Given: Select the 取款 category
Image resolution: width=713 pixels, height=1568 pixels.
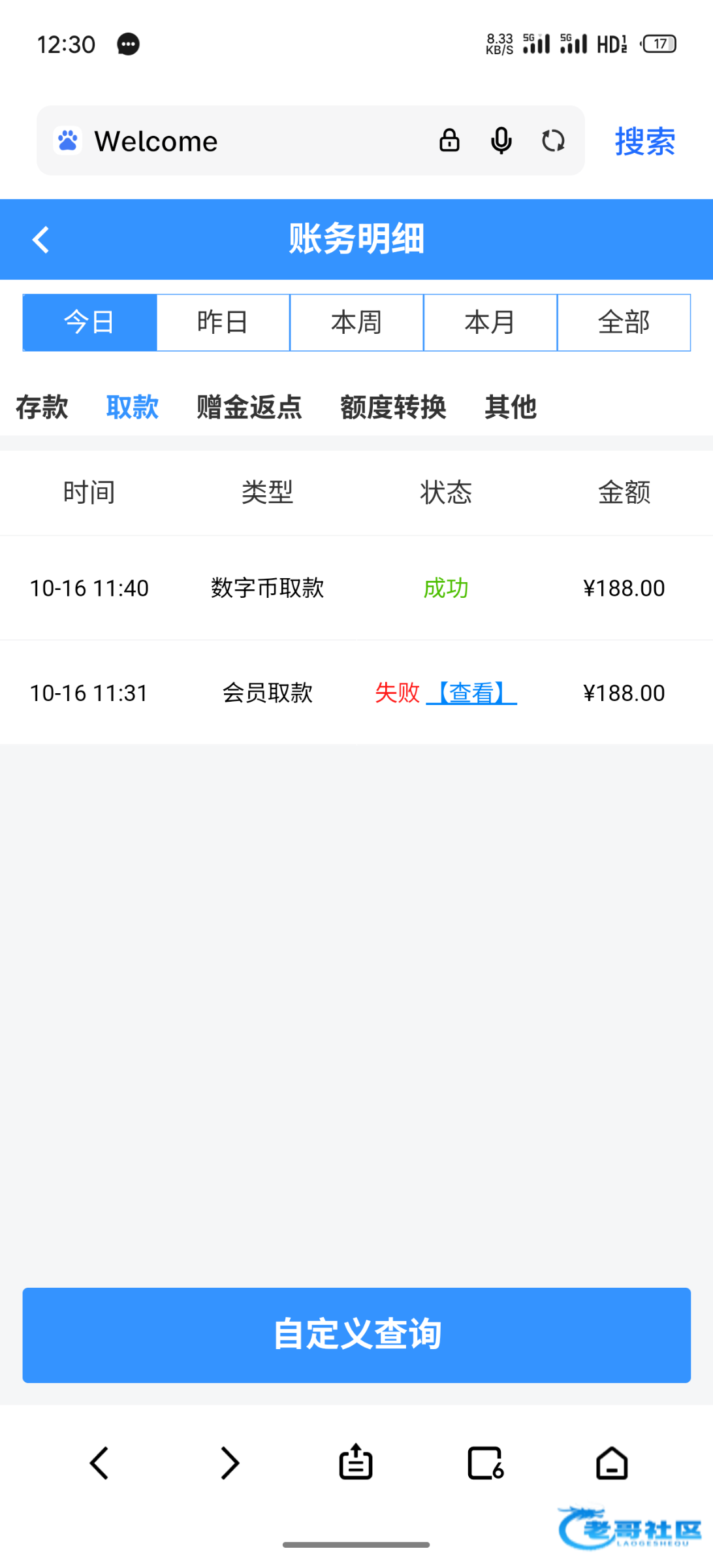Looking at the screenshot, I should (x=133, y=407).
